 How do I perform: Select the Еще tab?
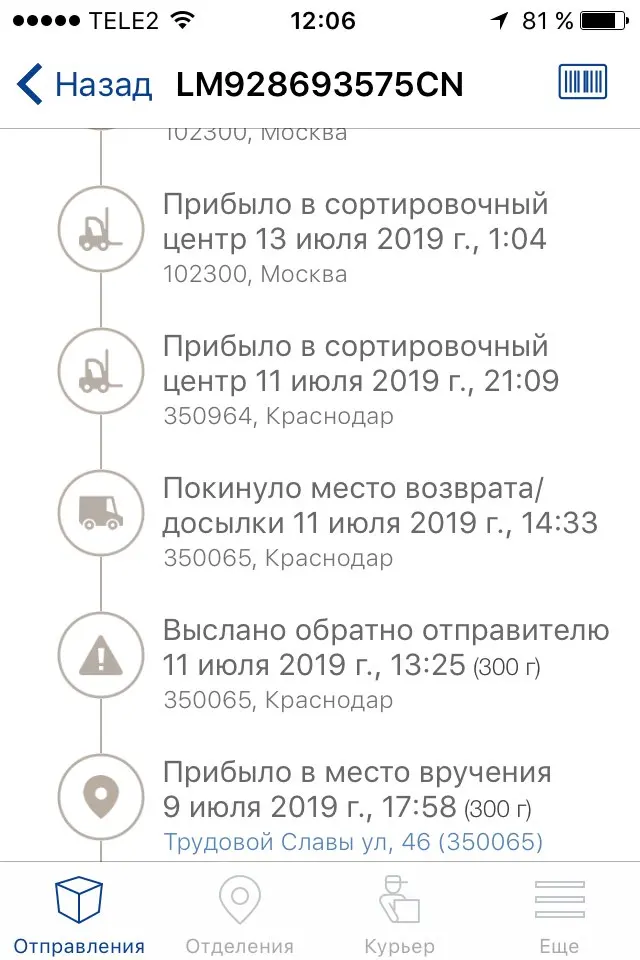[x=559, y=915]
